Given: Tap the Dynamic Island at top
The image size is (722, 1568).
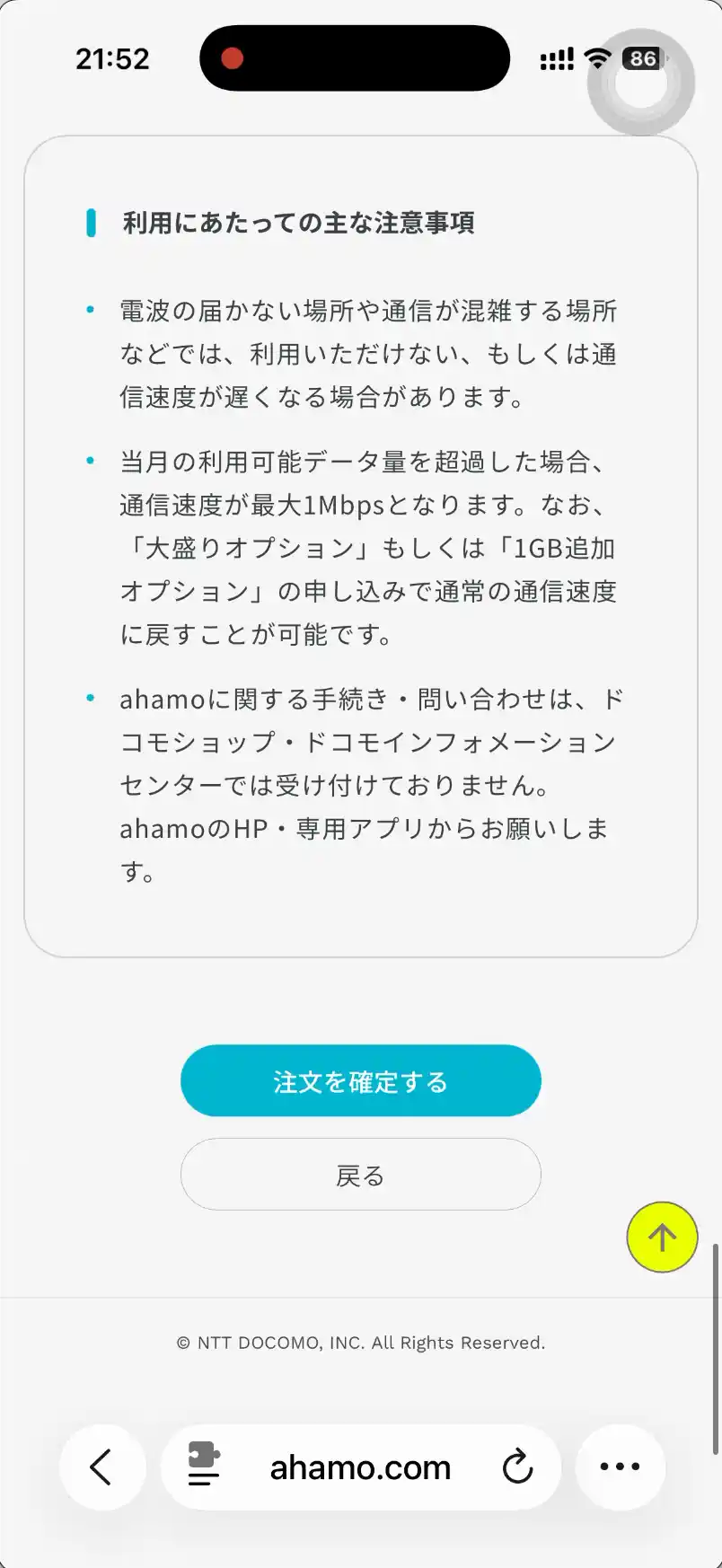Looking at the screenshot, I should coord(355,57).
